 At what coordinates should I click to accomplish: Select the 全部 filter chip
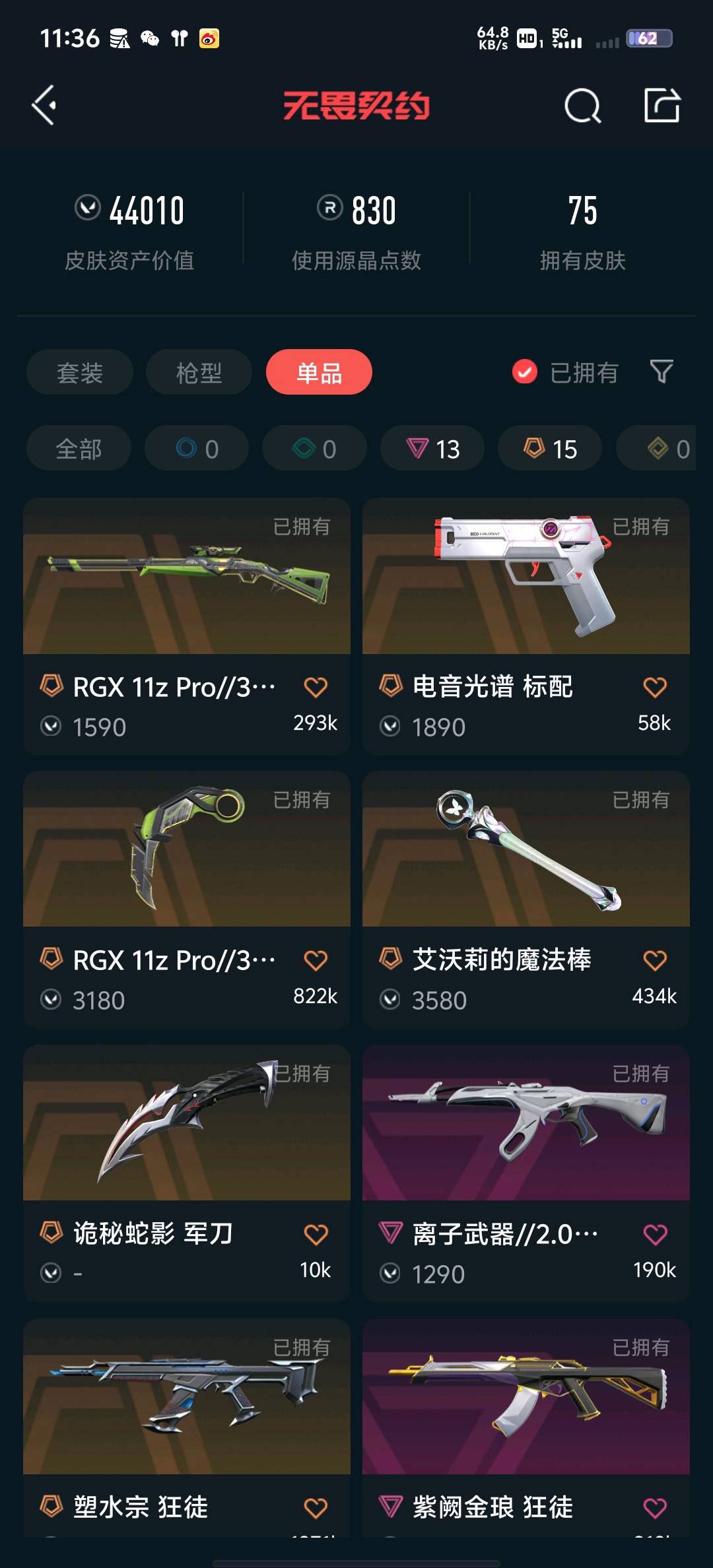click(x=79, y=449)
